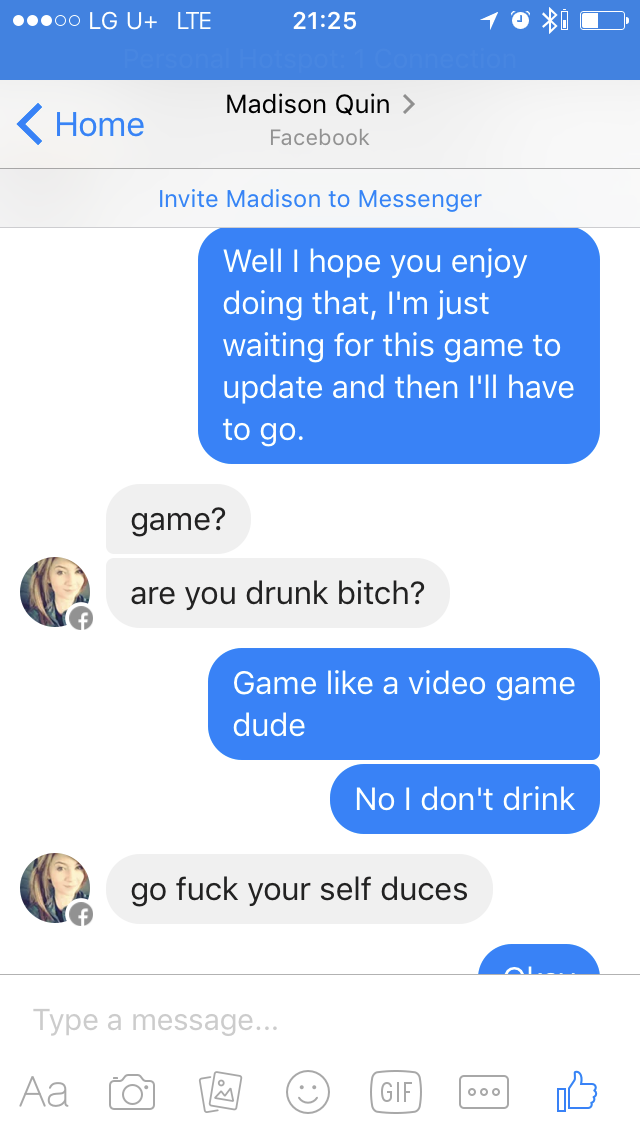Open the GIF search
This screenshot has width=640, height=1136.
tap(396, 1092)
